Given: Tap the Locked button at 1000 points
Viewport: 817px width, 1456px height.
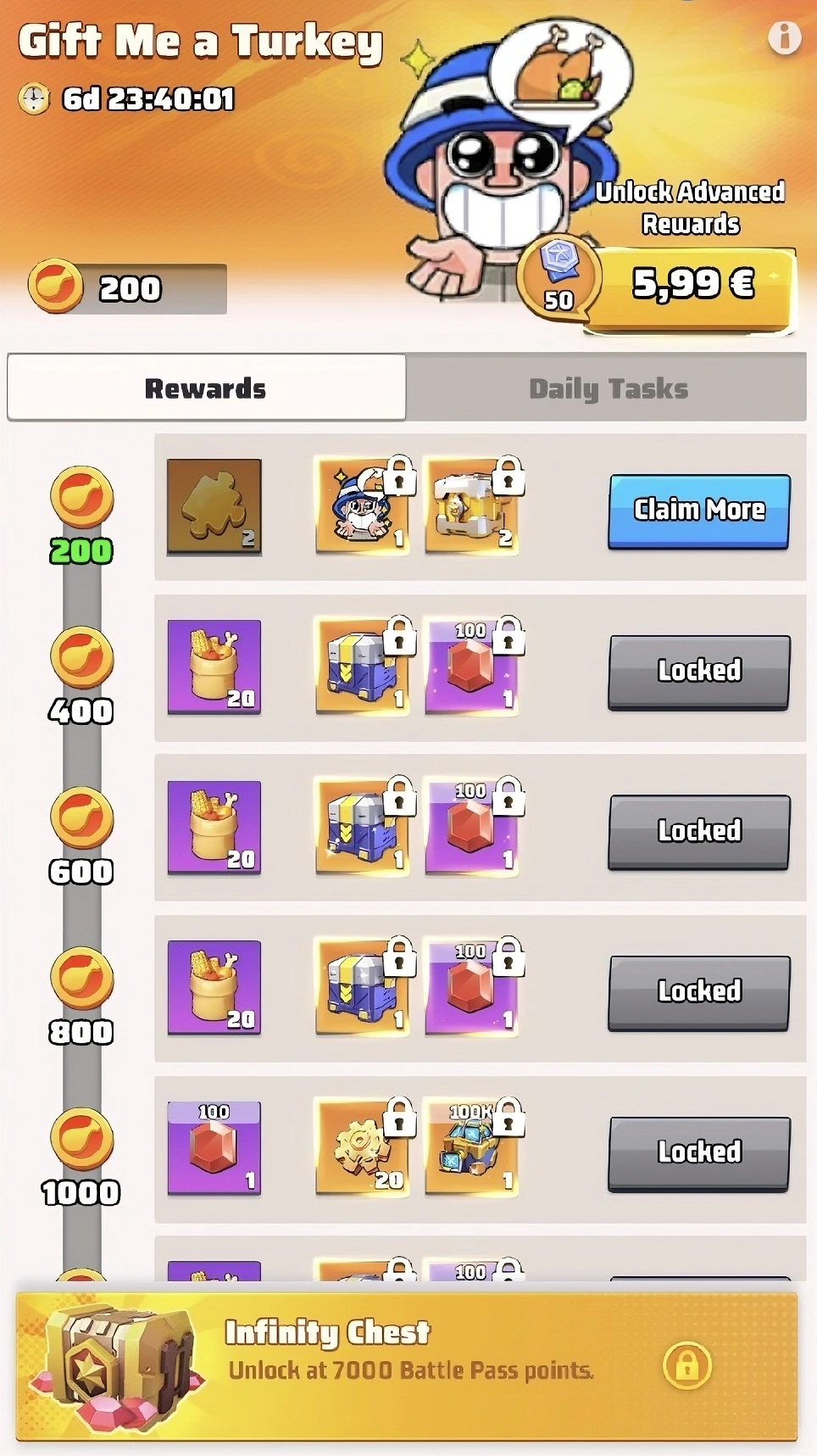Looking at the screenshot, I should pos(698,1152).
